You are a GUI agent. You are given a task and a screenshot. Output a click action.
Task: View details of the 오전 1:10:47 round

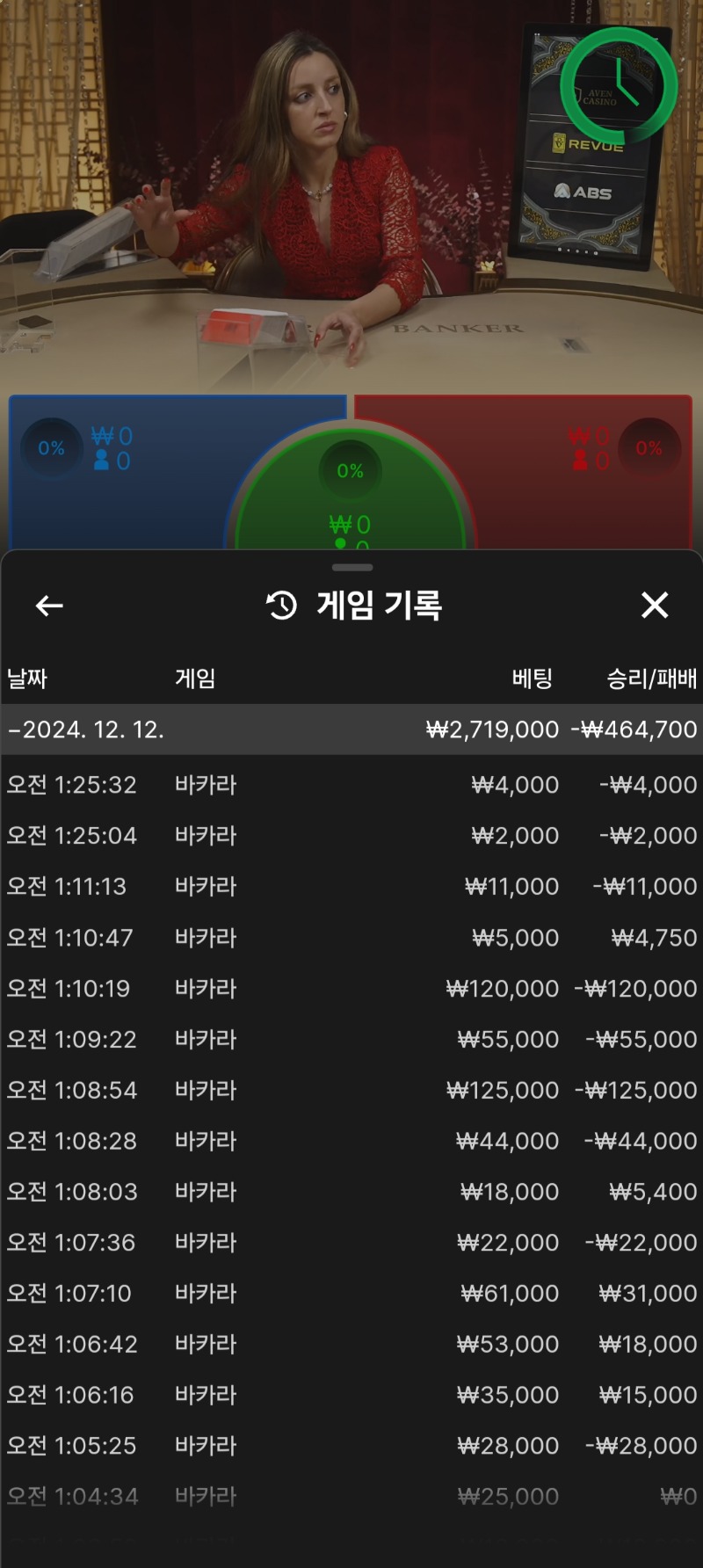coord(351,938)
